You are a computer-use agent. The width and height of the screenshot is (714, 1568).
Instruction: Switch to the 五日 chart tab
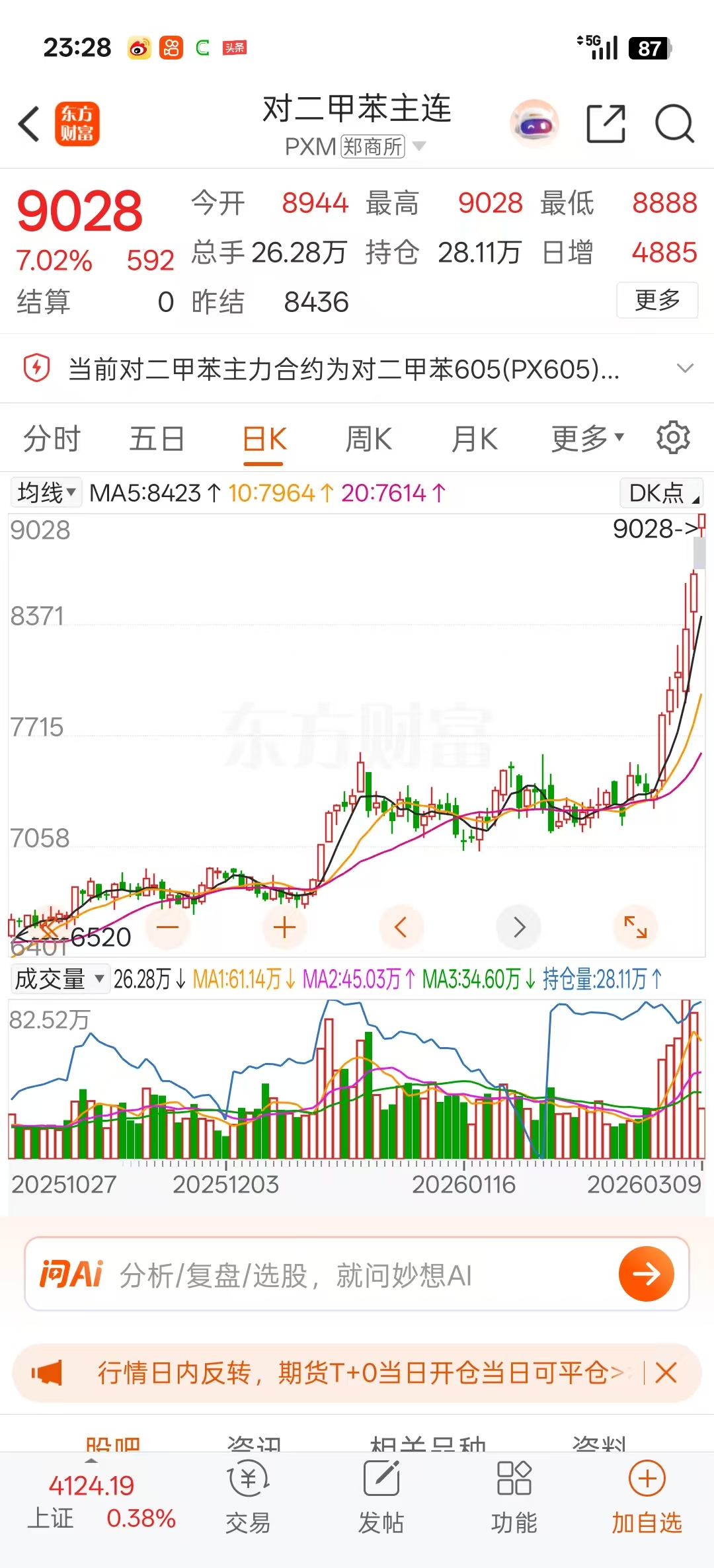click(157, 439)
